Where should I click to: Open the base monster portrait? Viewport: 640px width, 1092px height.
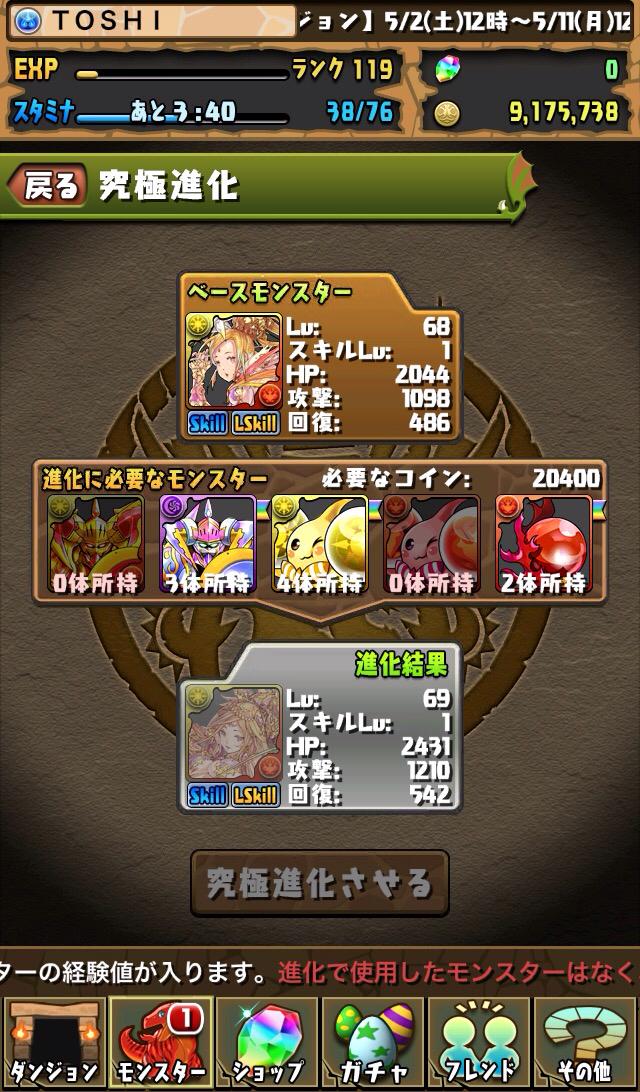pos(234,363)
